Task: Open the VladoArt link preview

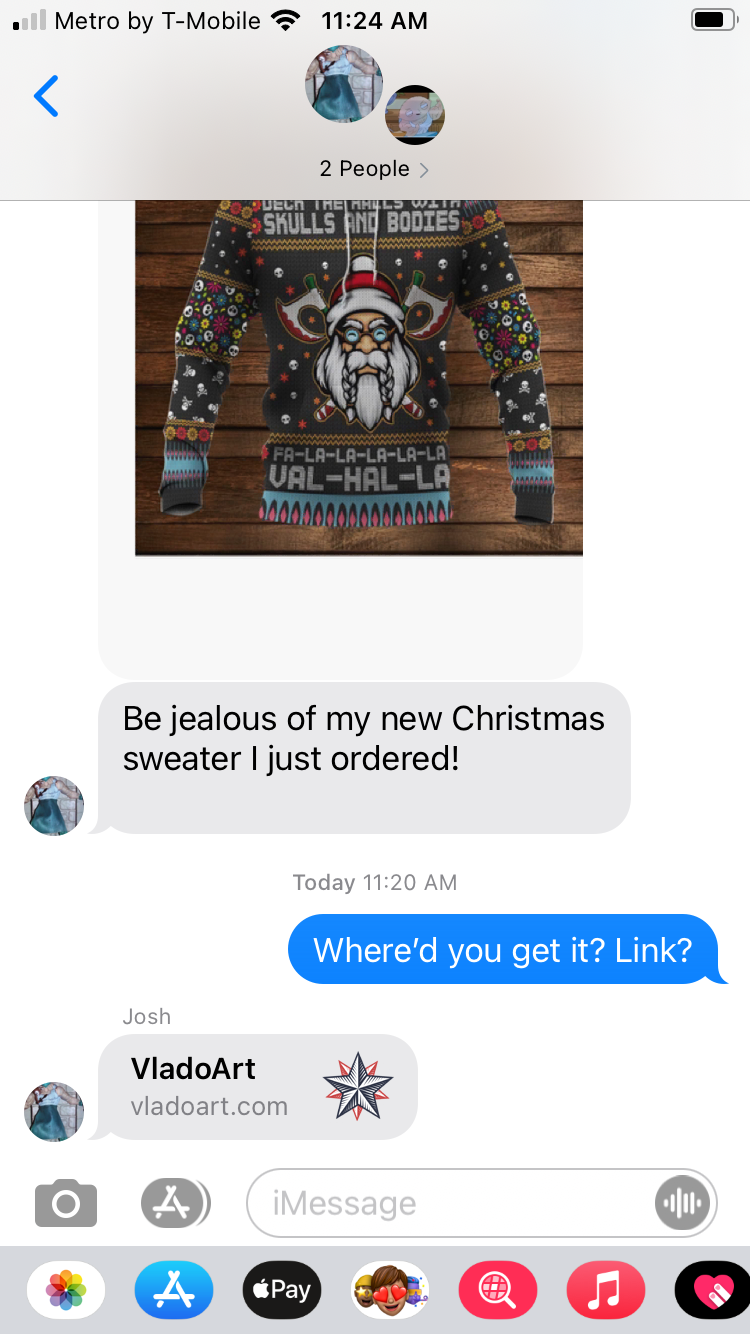Action: [258, 1087]
